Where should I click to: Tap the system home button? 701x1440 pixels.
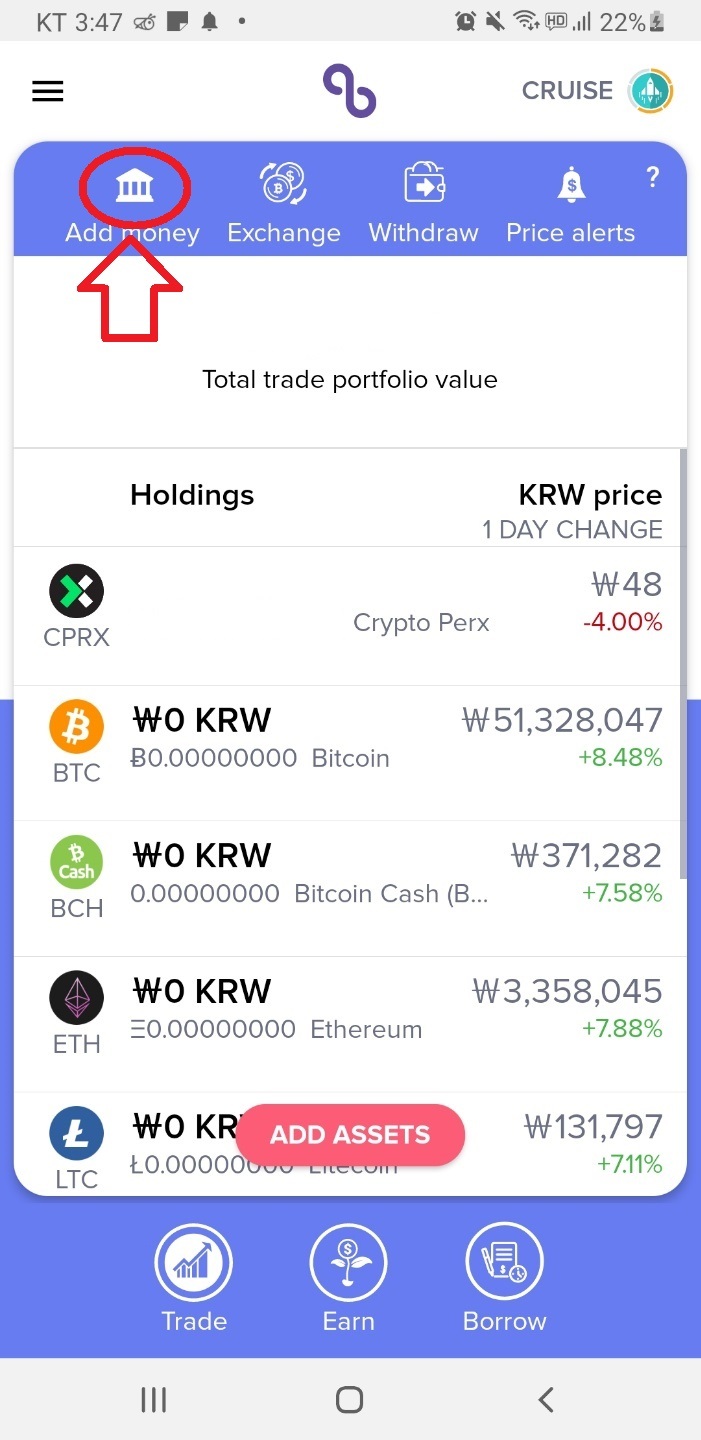click(349, 1399)
